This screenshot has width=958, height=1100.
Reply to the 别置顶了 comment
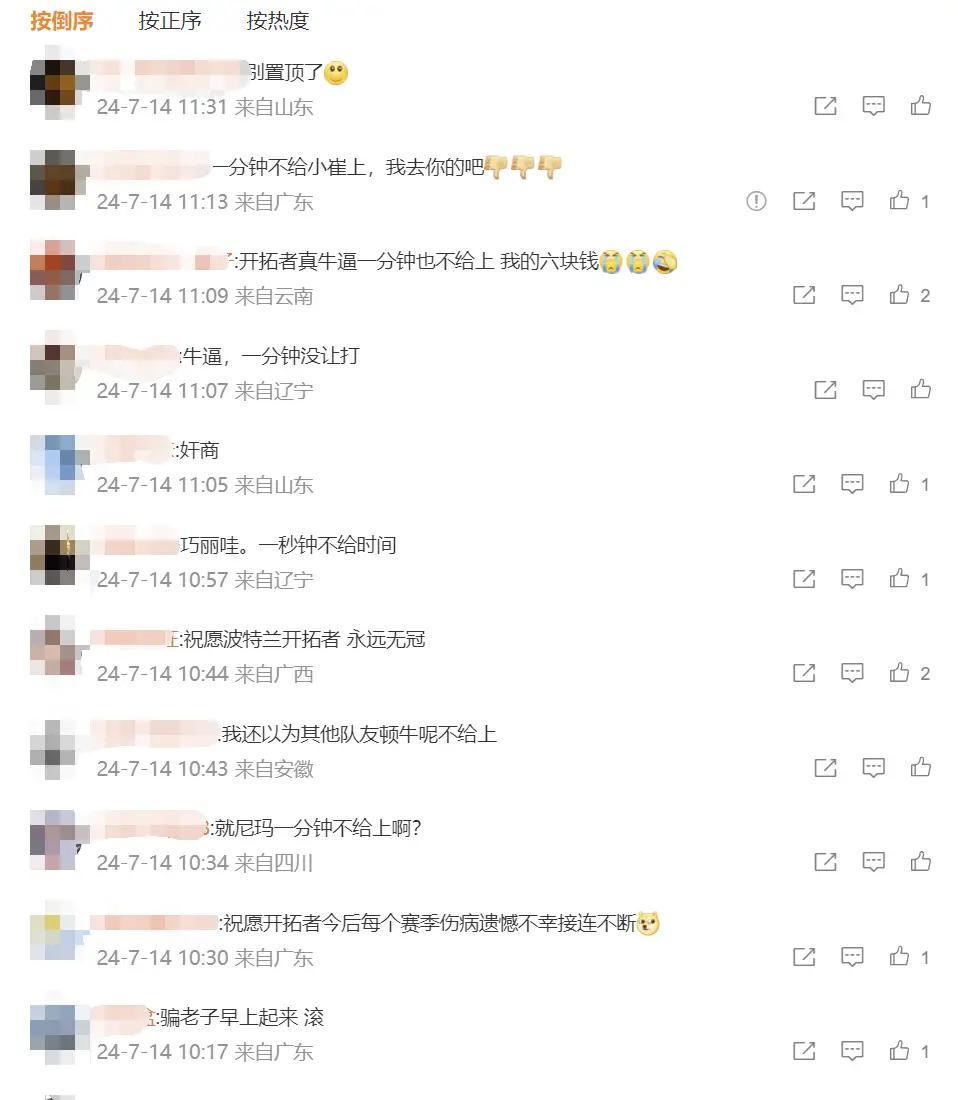[874, 106]
